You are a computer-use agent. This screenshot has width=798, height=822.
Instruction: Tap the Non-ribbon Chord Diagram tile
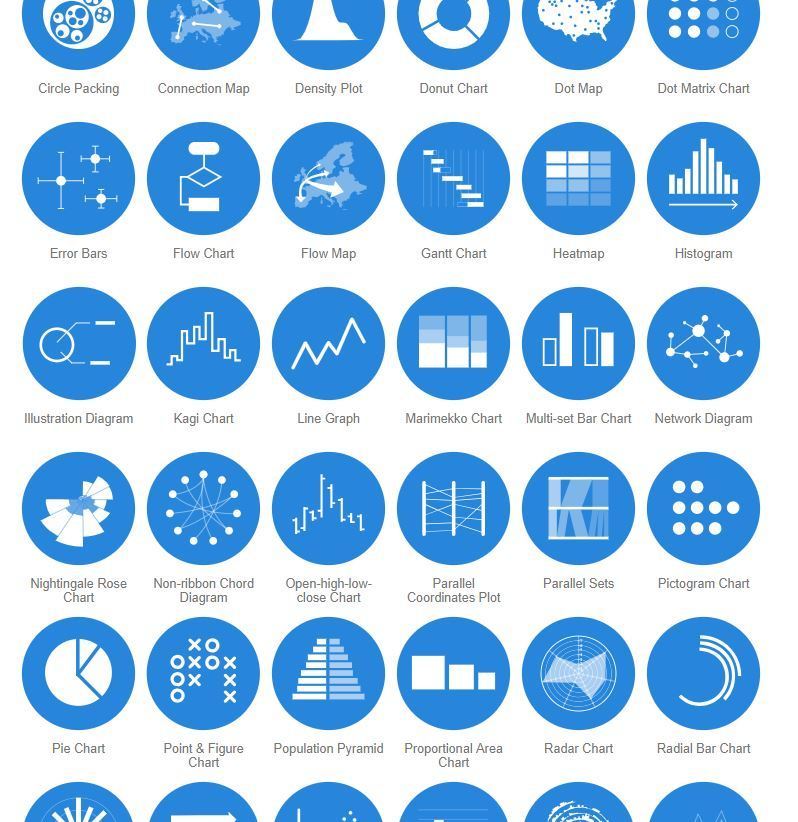pos(203,509)
